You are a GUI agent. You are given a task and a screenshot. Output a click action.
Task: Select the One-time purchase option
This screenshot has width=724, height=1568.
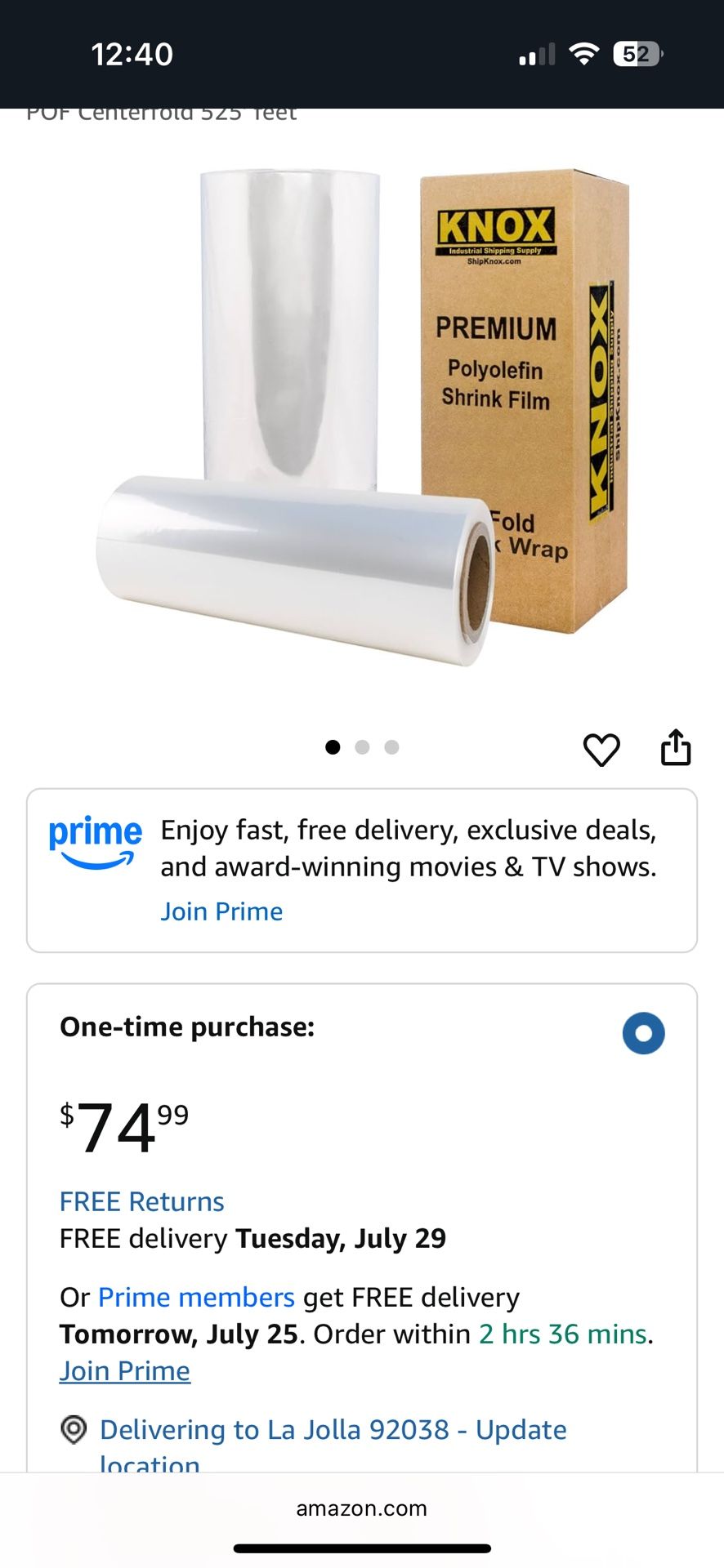[643, 1033]
